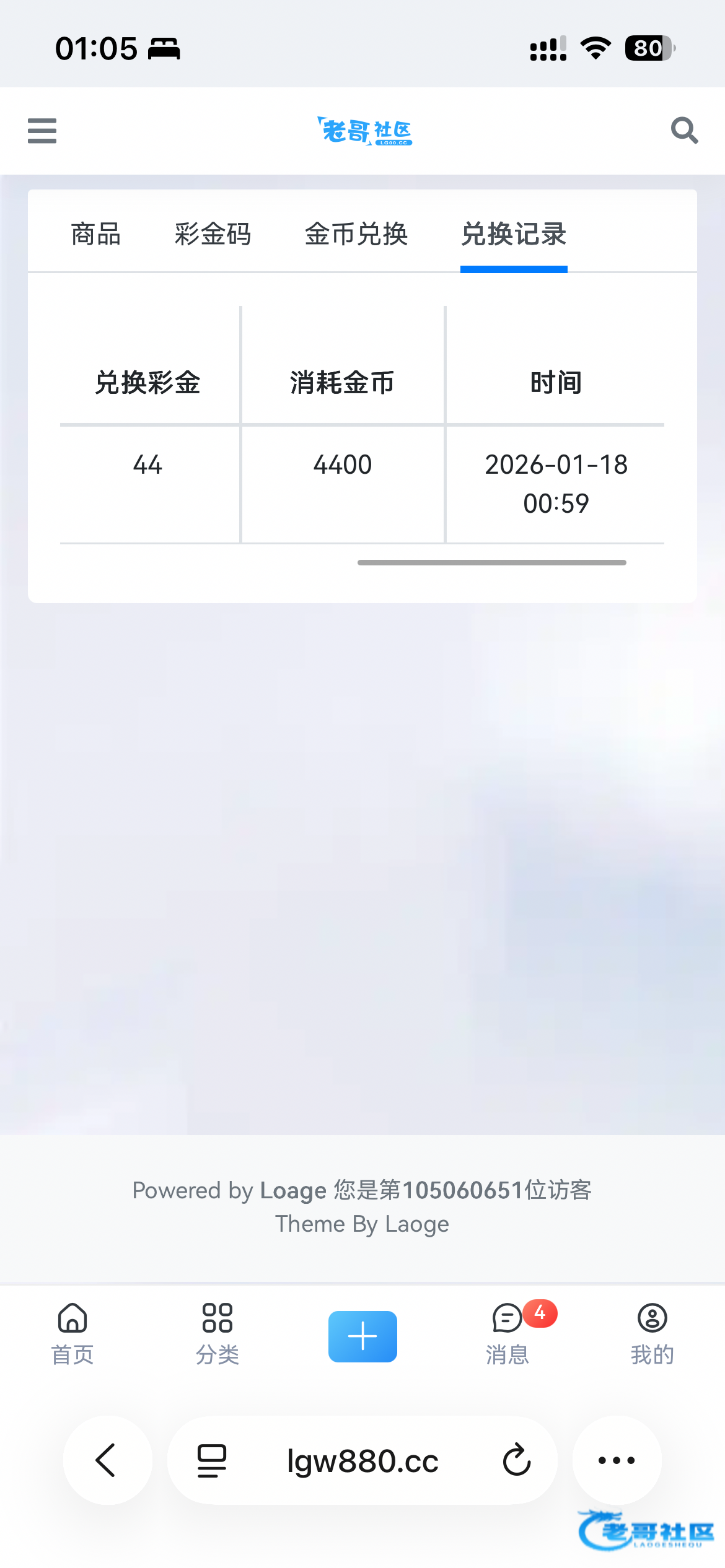Screen dimensions: 725x1568
Task: Tap the lgw880.cc address bar
Action: click(362, 1461)
